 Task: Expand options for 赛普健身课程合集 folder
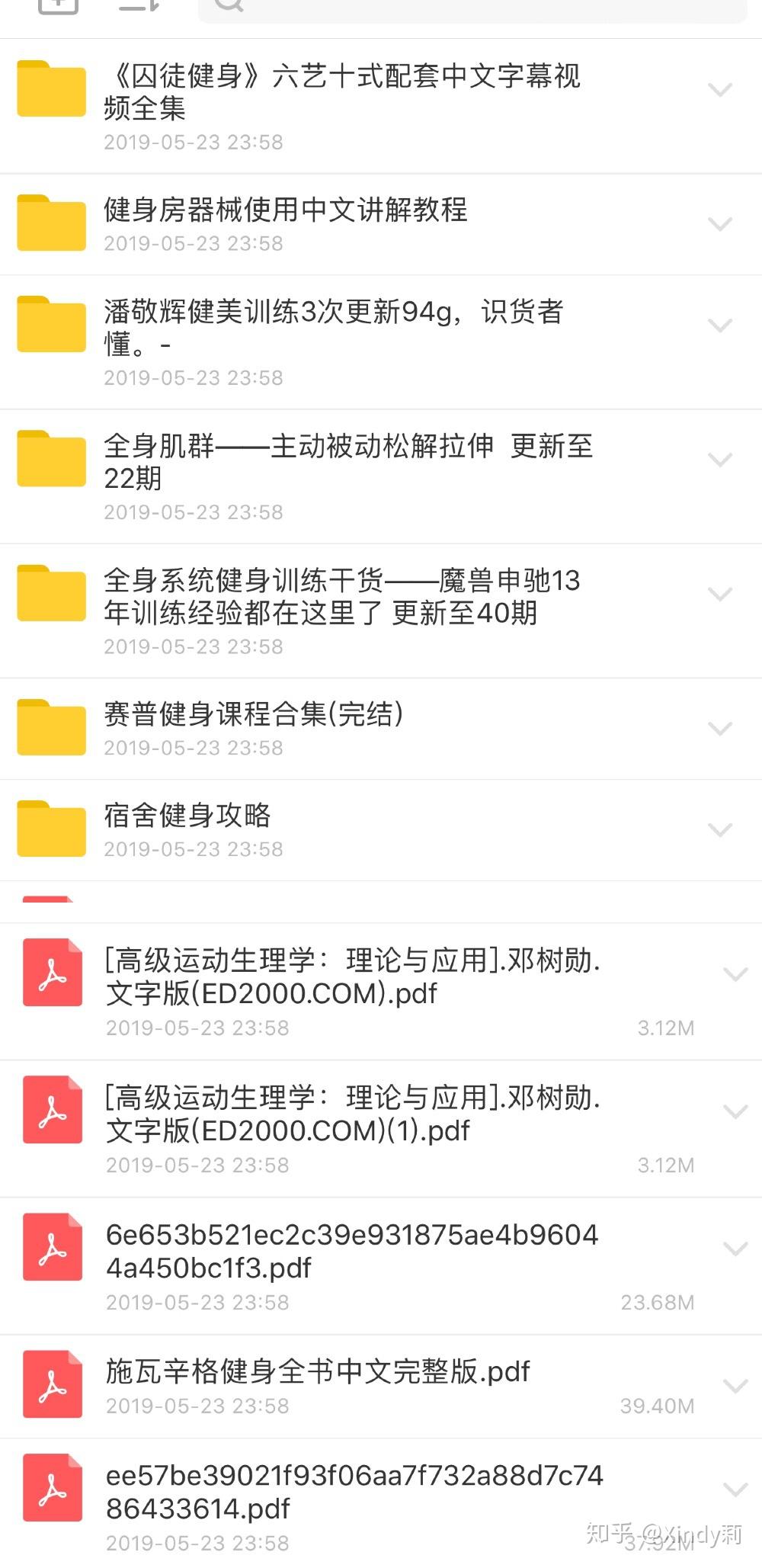[x=720, y=728]
